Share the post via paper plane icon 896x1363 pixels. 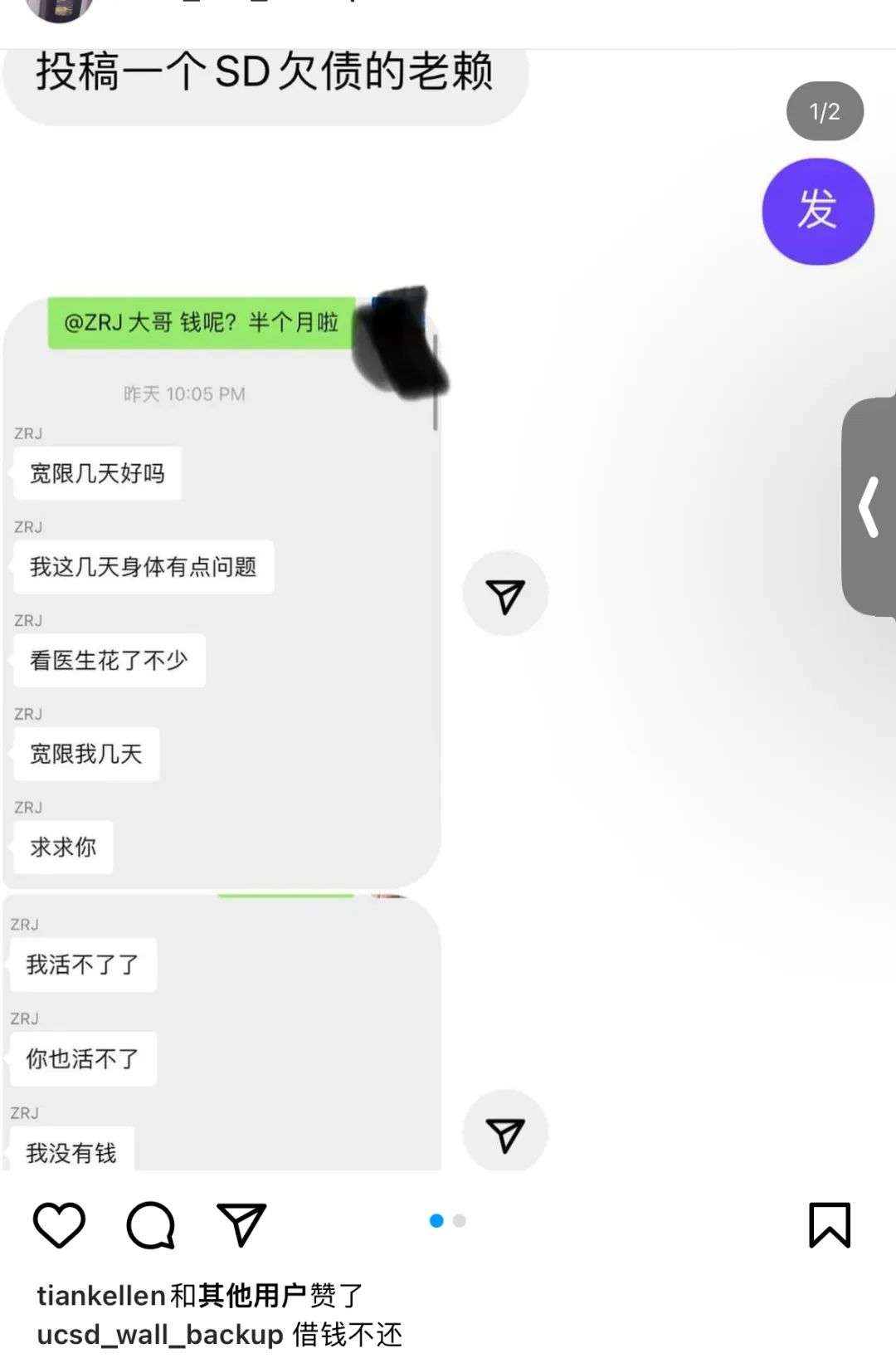pos(241,1225)
